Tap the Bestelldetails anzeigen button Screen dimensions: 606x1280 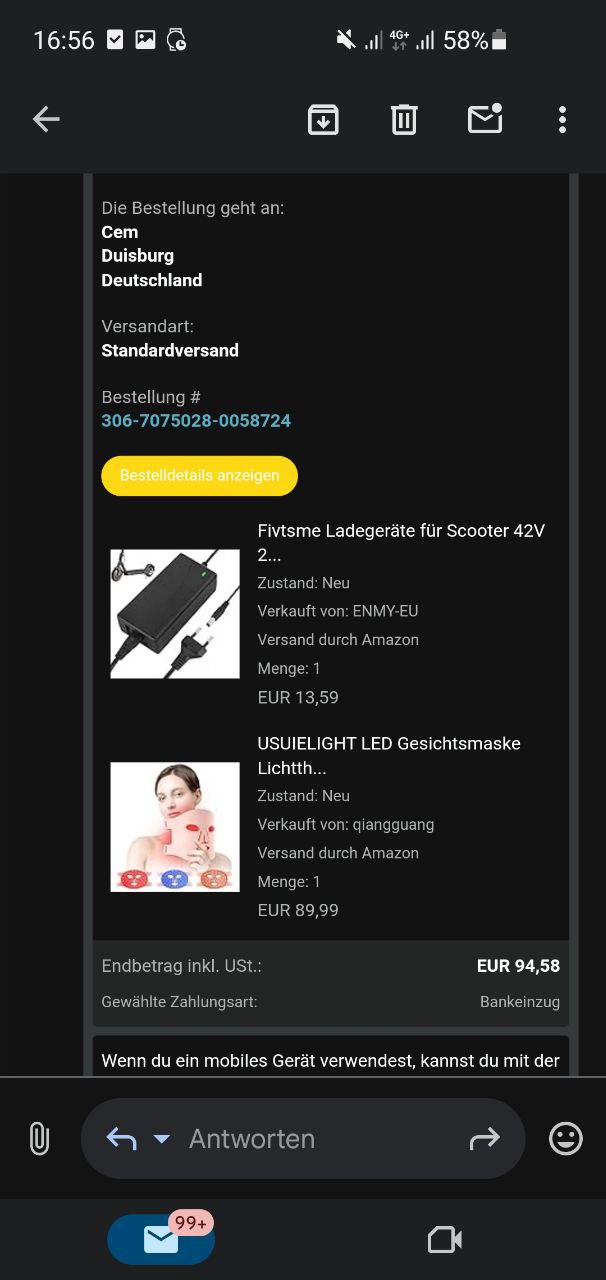(199, 475)
